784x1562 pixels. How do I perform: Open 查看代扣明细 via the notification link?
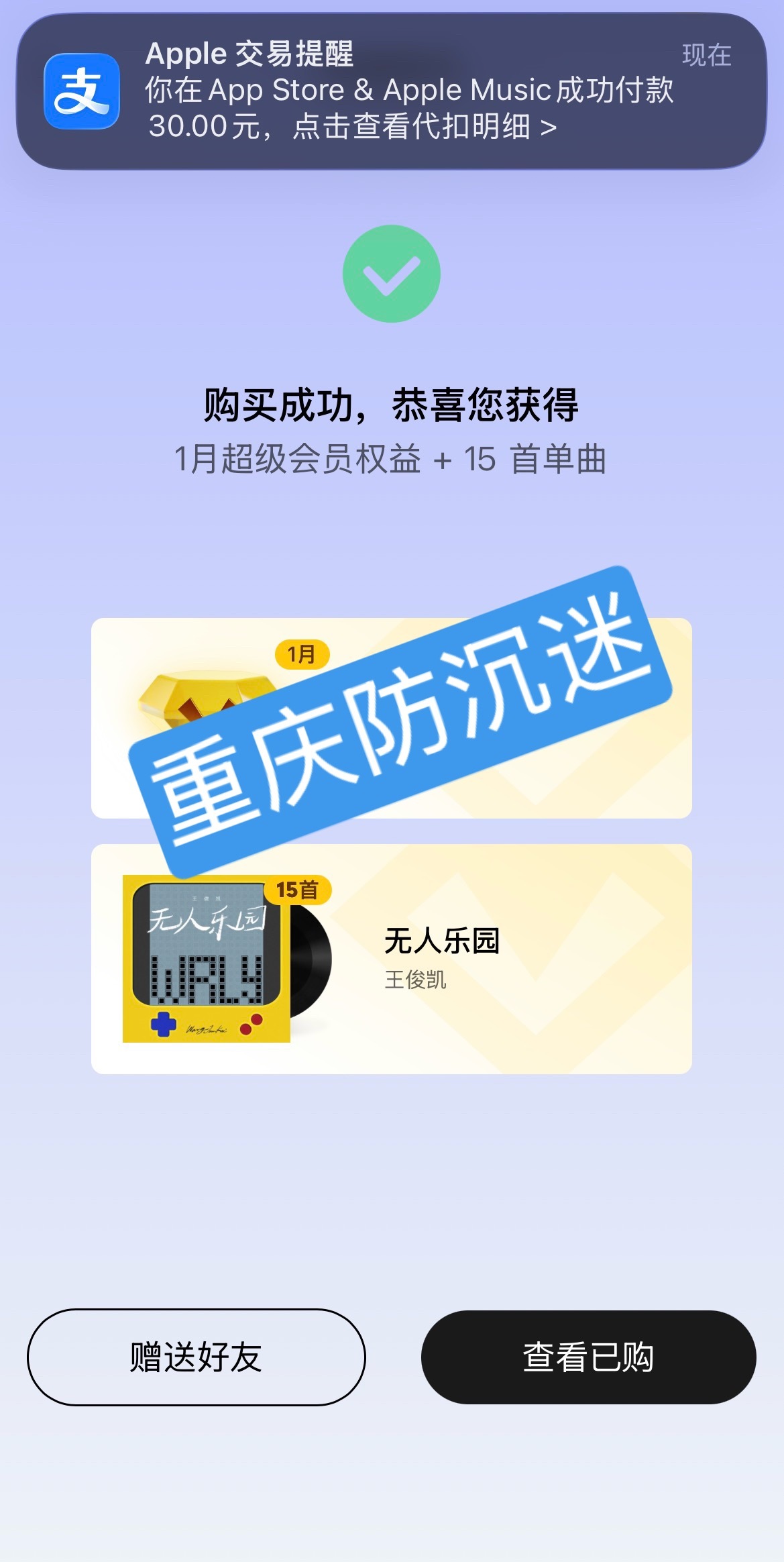pyautogui.click(x=423, y=129)
